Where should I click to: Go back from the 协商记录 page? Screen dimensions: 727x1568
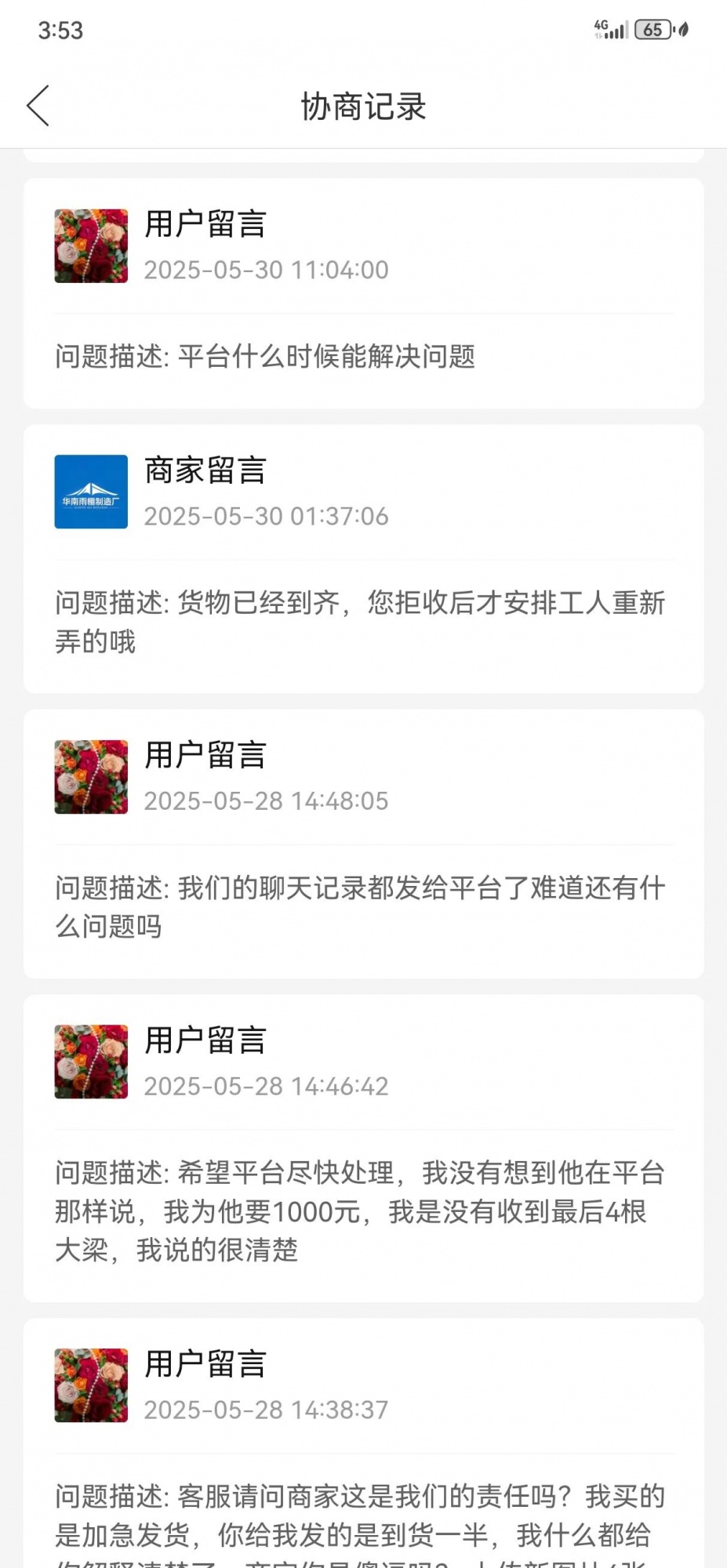38,106
